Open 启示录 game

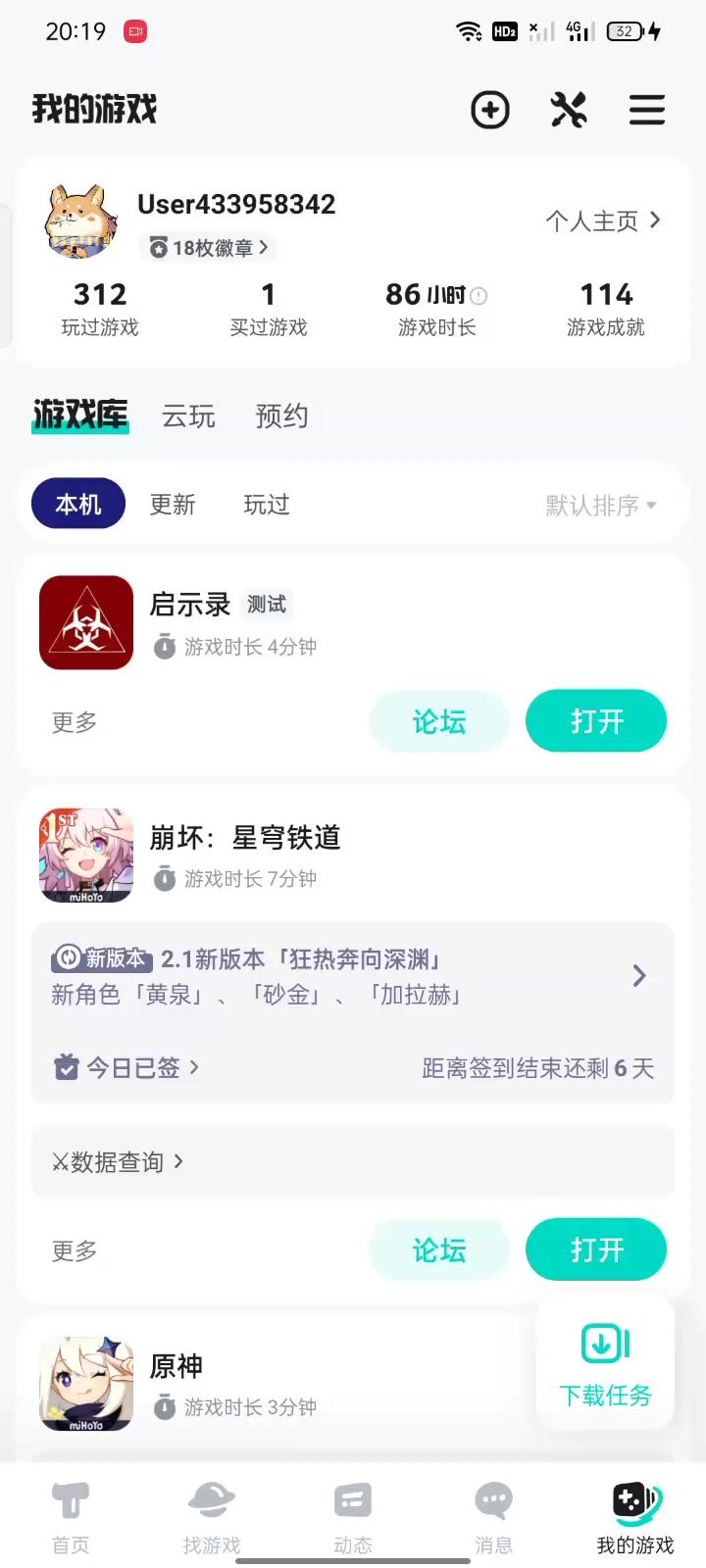(596, 722)
